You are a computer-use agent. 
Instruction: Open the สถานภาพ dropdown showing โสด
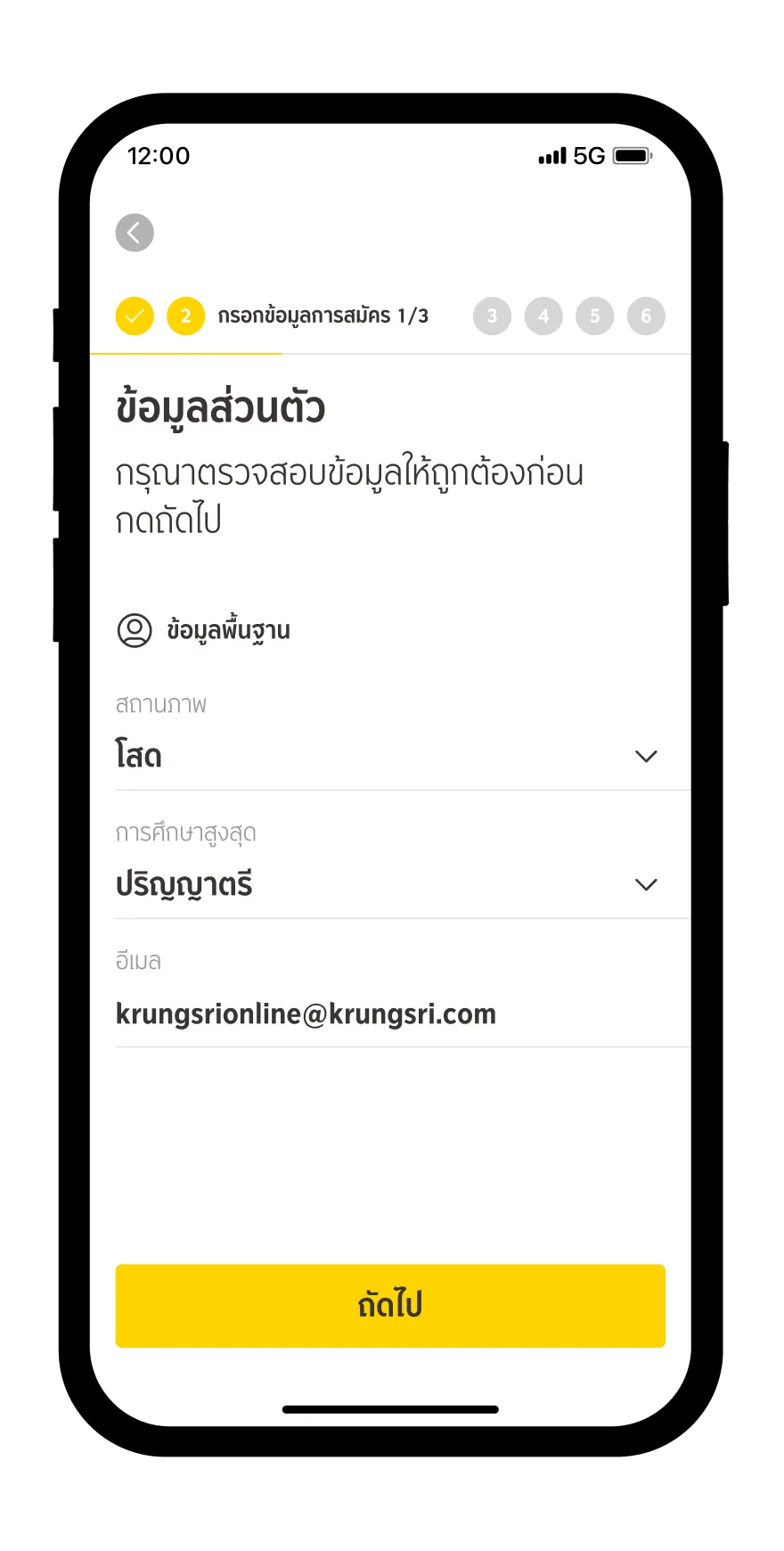pos(388,756)
